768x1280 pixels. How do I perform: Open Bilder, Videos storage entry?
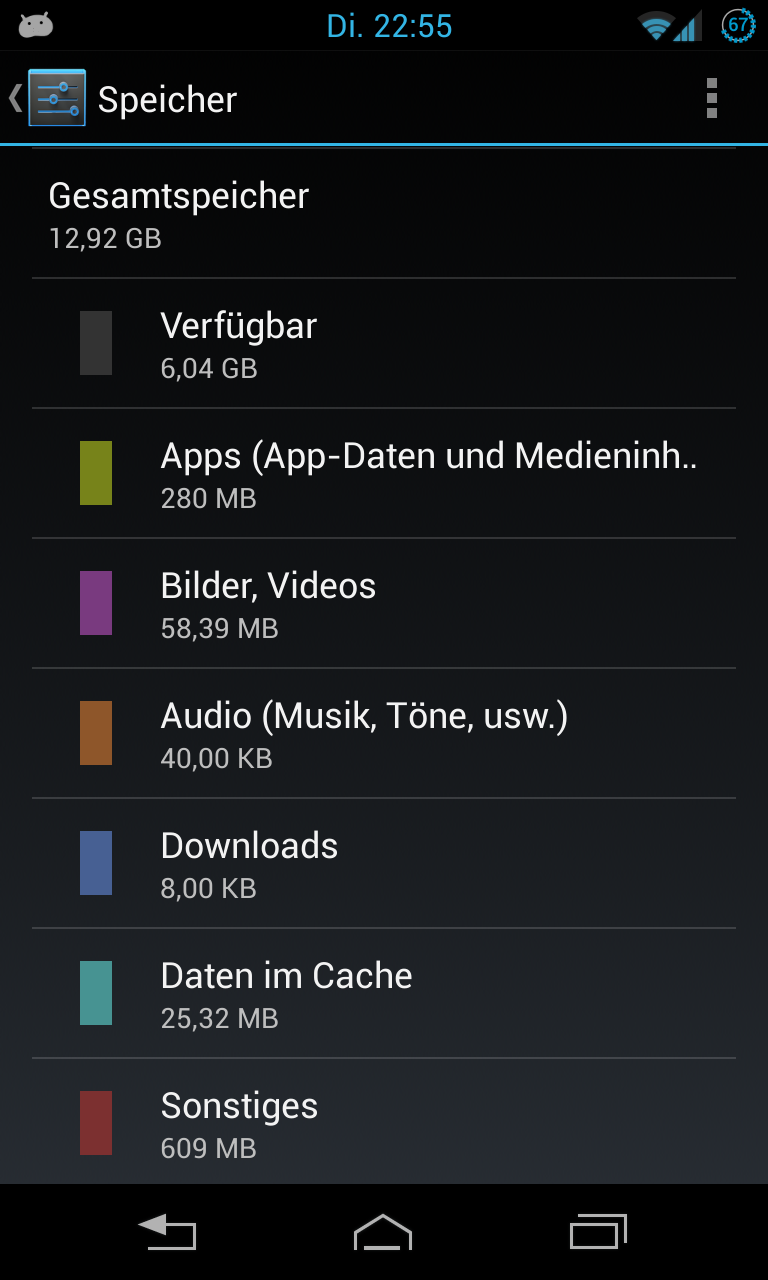click(384, 603)
